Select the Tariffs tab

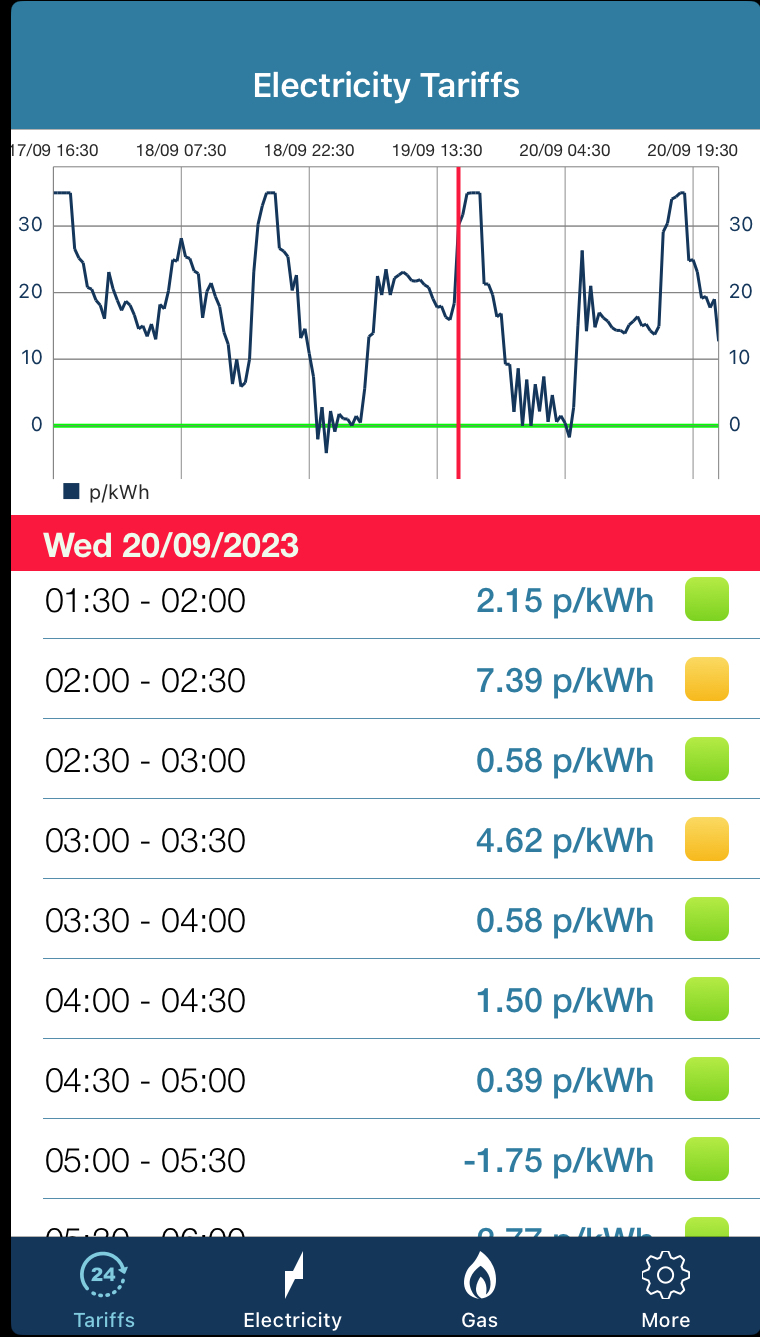coord(104,1289)
